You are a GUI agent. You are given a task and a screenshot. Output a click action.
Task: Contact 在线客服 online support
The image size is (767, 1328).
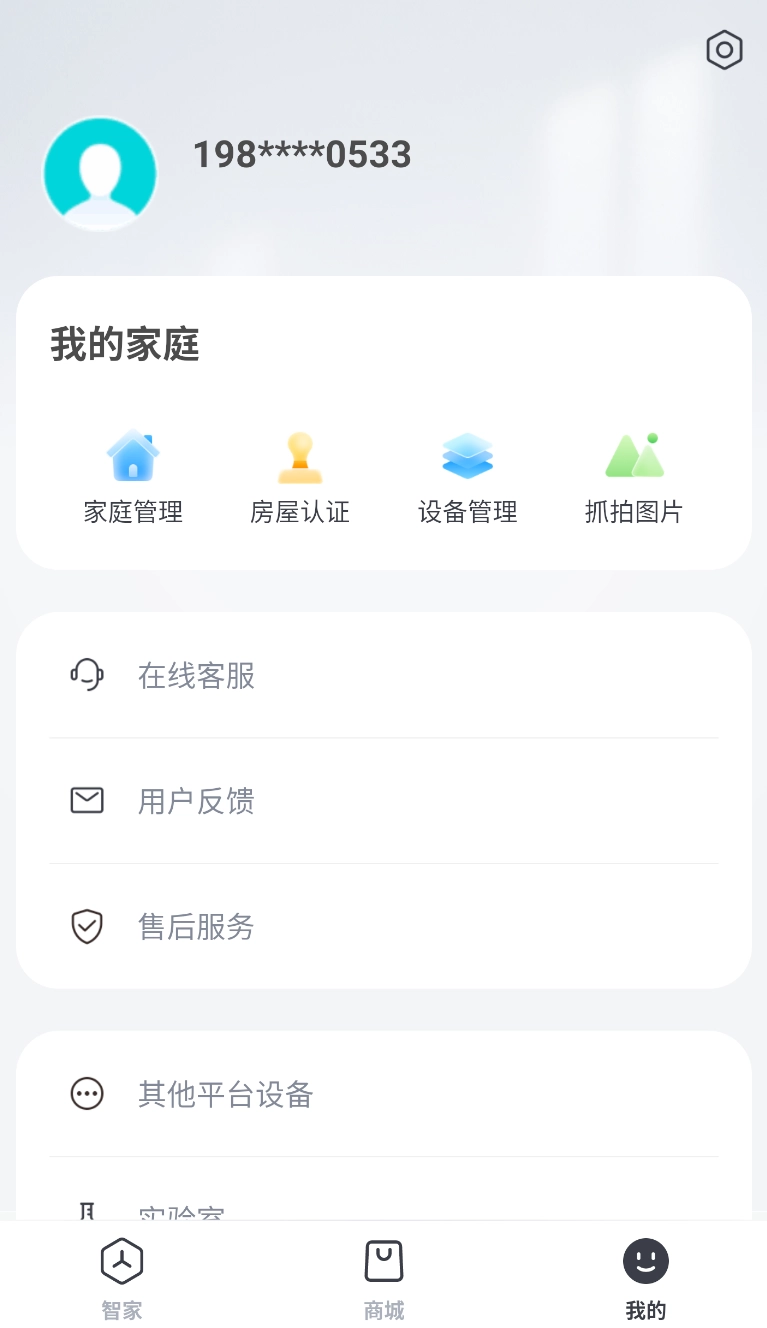[383, 676]
